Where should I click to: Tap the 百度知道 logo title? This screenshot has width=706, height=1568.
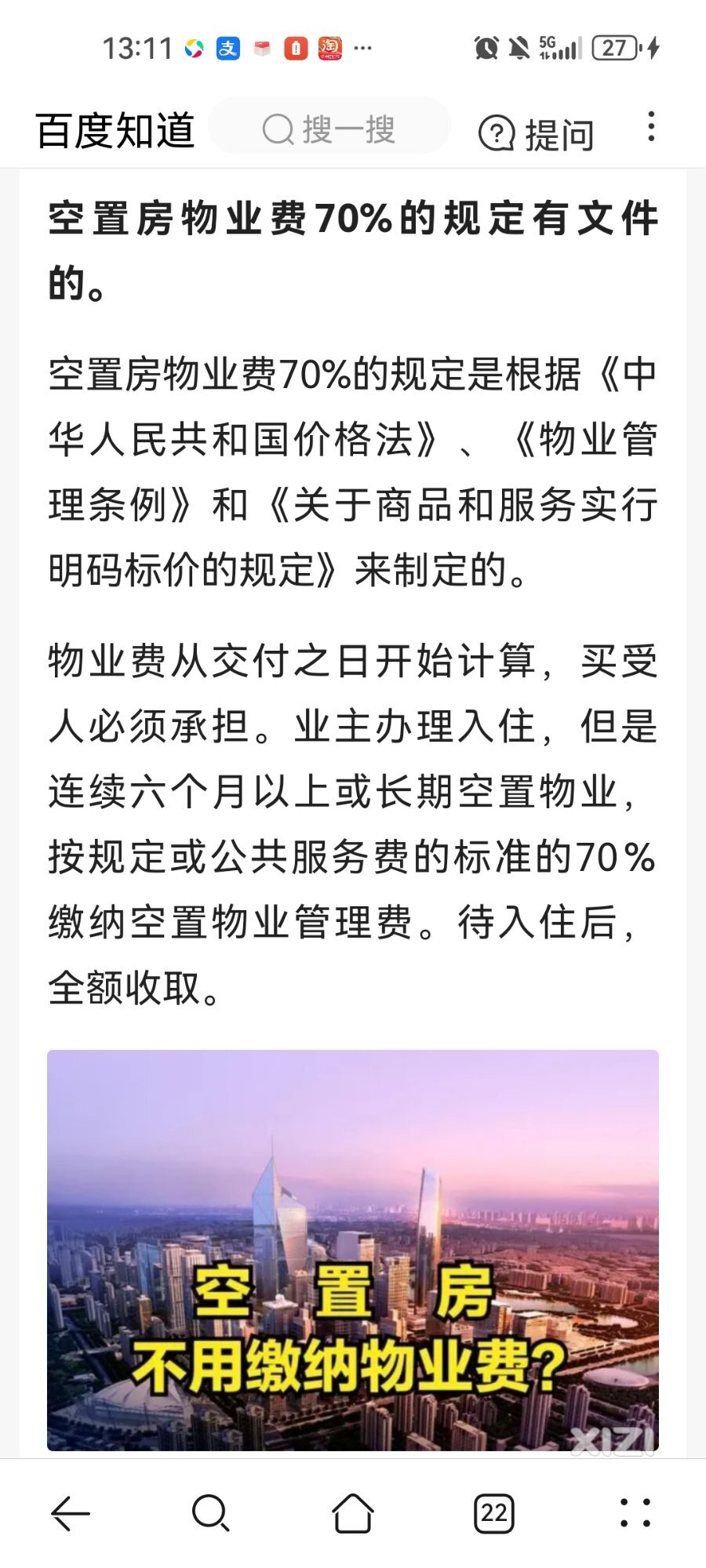point(115,130)
